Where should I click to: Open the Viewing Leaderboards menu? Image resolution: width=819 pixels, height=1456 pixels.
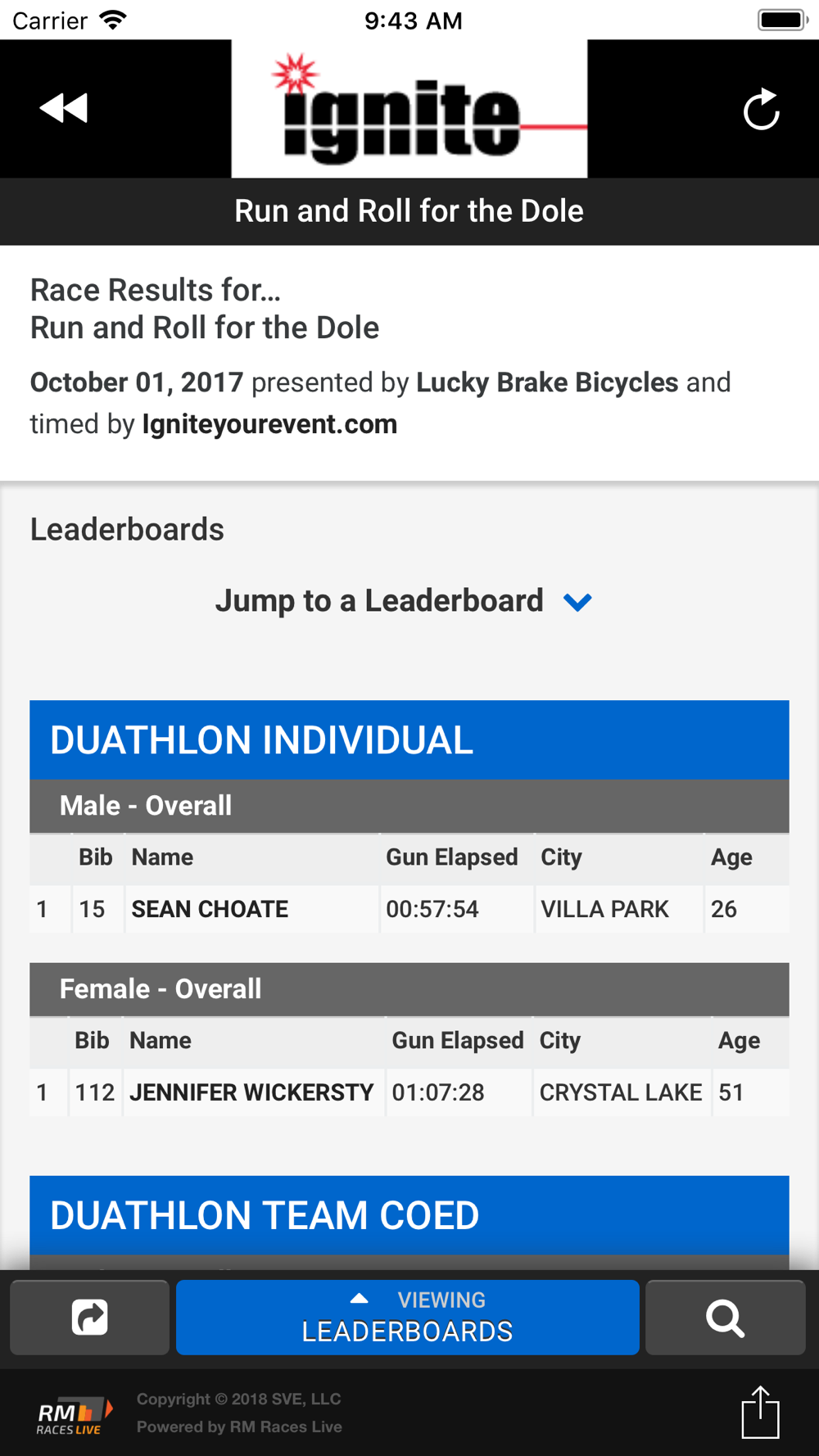[x=408, y=1318]
